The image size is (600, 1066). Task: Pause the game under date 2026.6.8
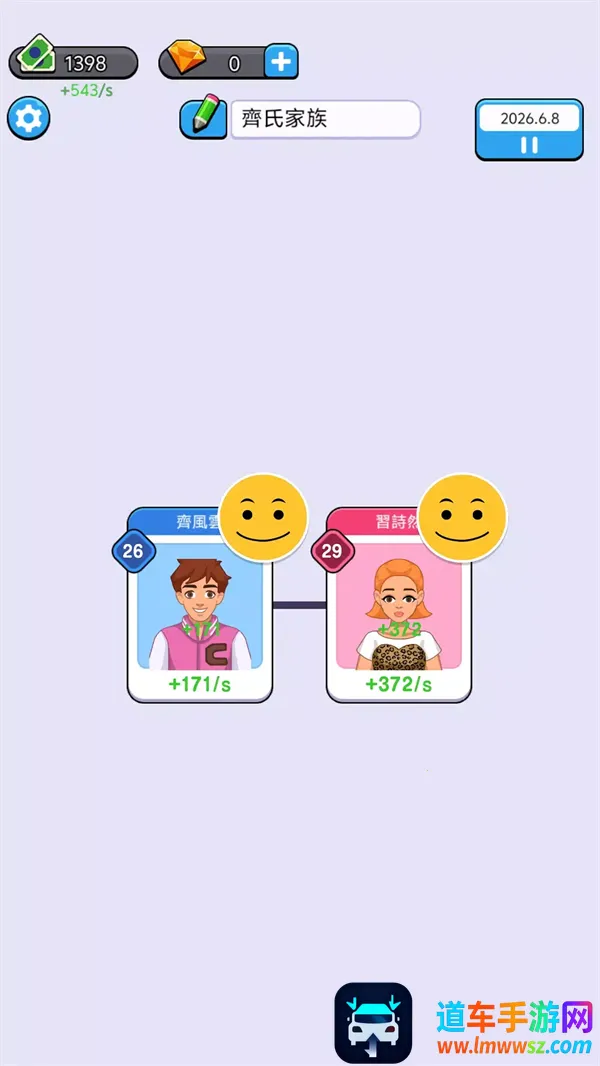529,144
